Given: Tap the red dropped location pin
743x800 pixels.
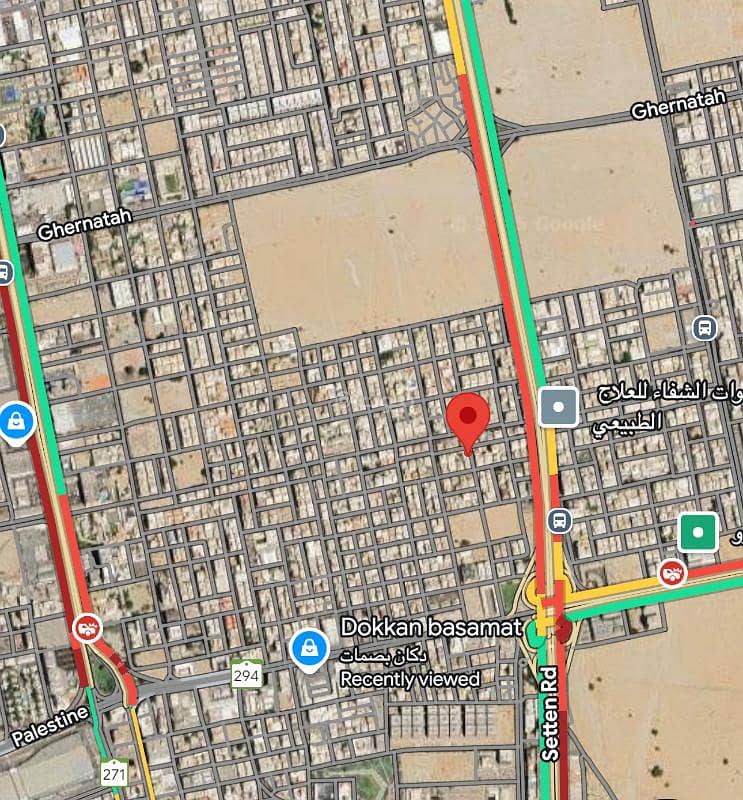Looking at the screenshot, I should [x=467, y=418].
